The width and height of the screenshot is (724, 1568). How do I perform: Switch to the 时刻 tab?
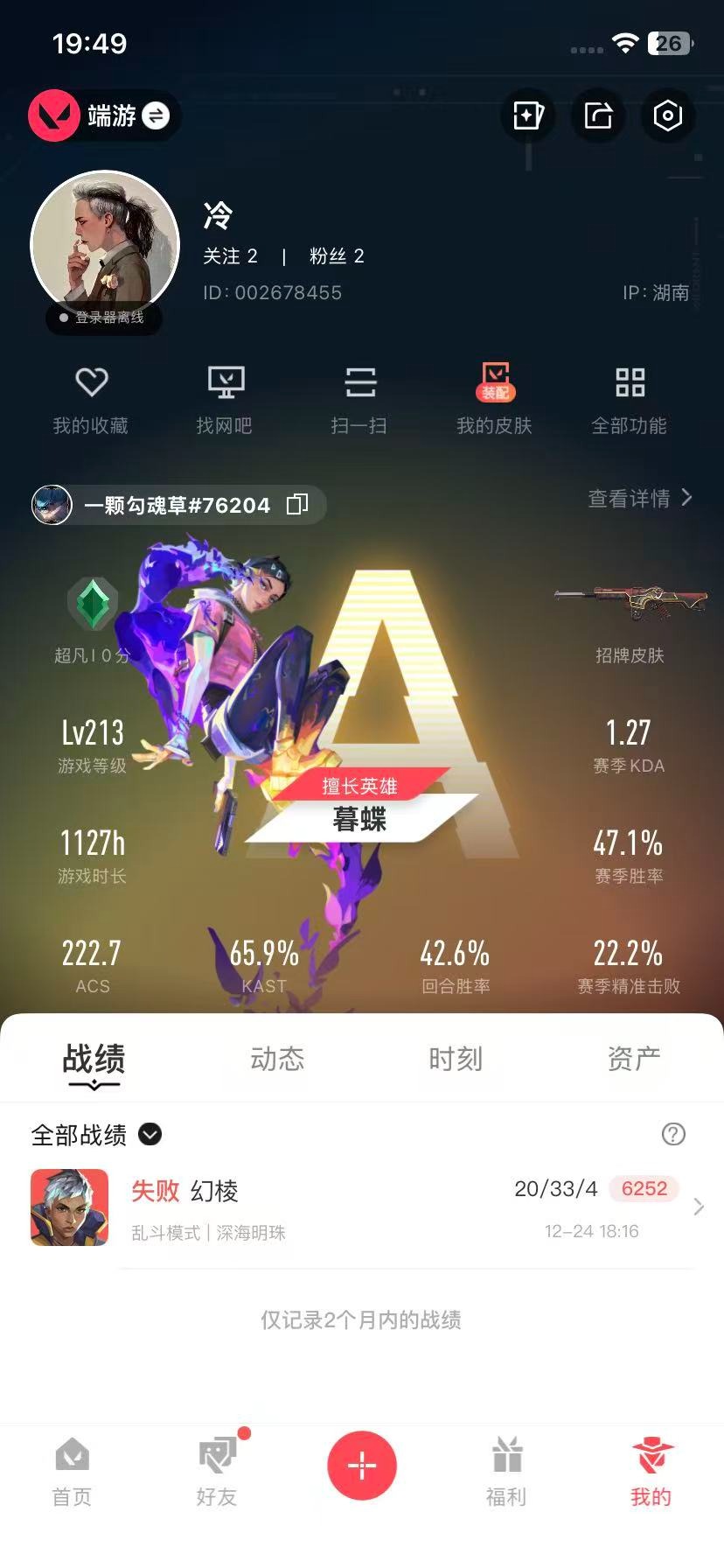[x=456, y=1059]
